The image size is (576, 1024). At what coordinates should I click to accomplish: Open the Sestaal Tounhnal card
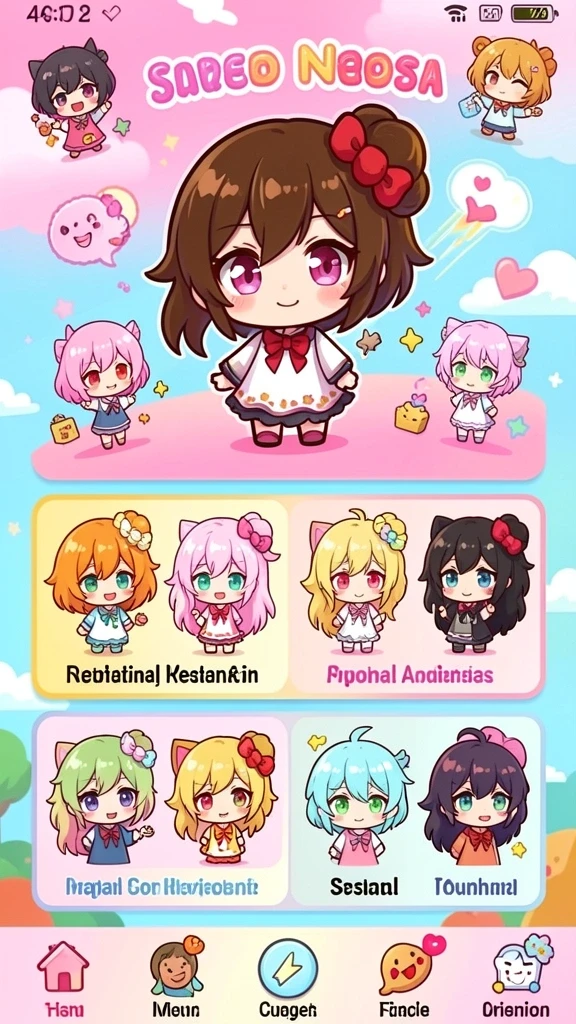coord(416,810)
